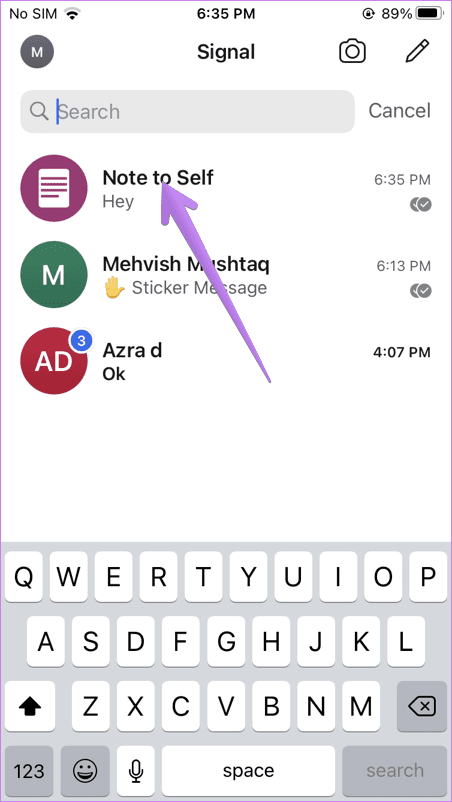
Task: Open the profile avatar M
Action: pyautogui.click(x=37, y=52)
